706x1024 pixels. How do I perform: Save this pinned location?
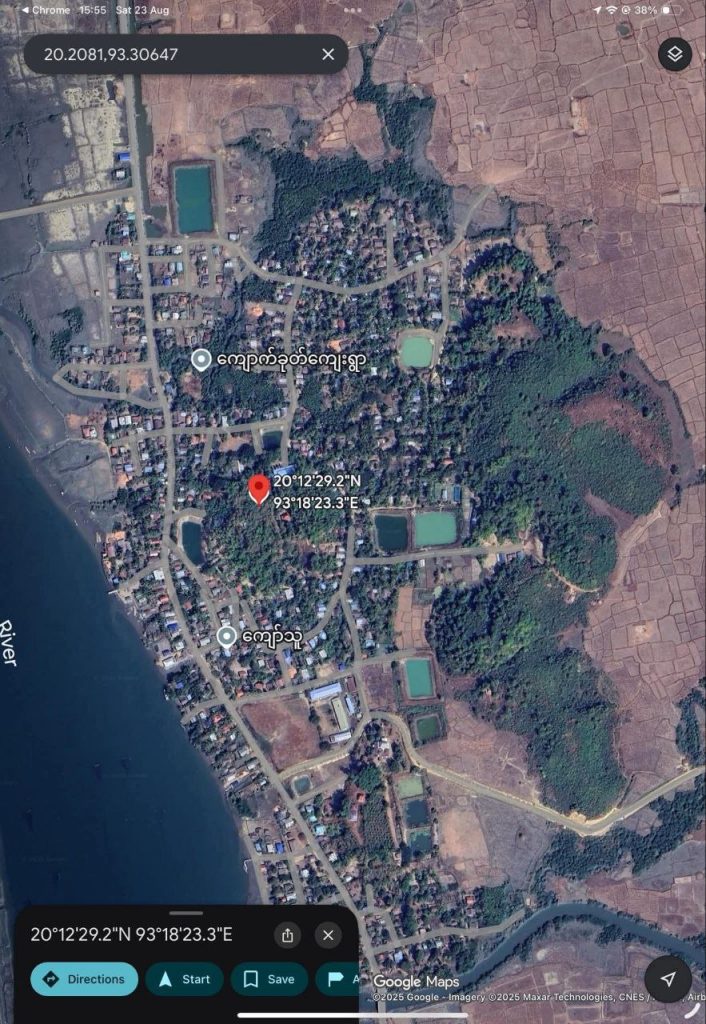[x=269, y=979]
